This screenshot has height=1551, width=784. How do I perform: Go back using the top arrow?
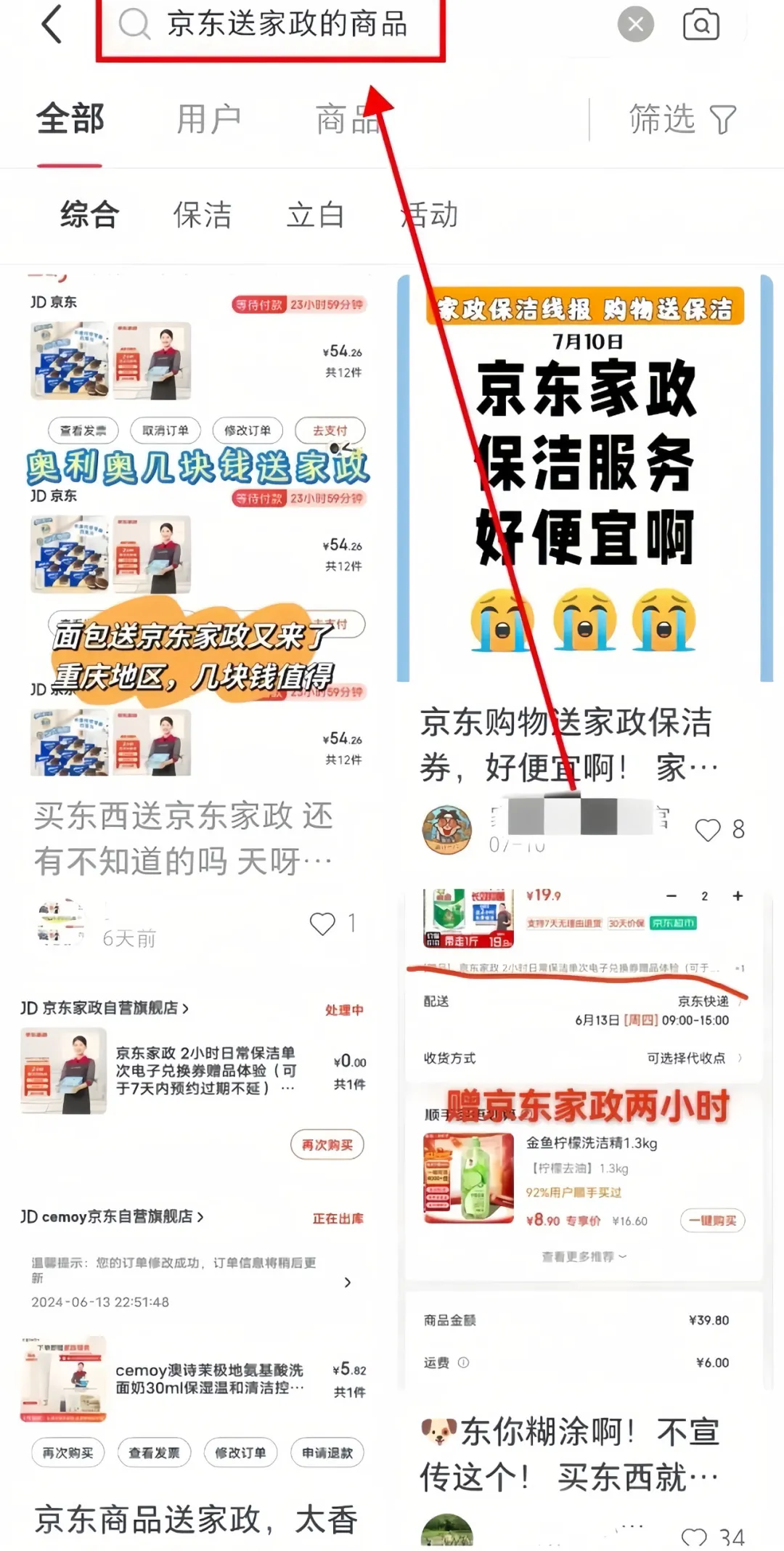coord(52,24)
